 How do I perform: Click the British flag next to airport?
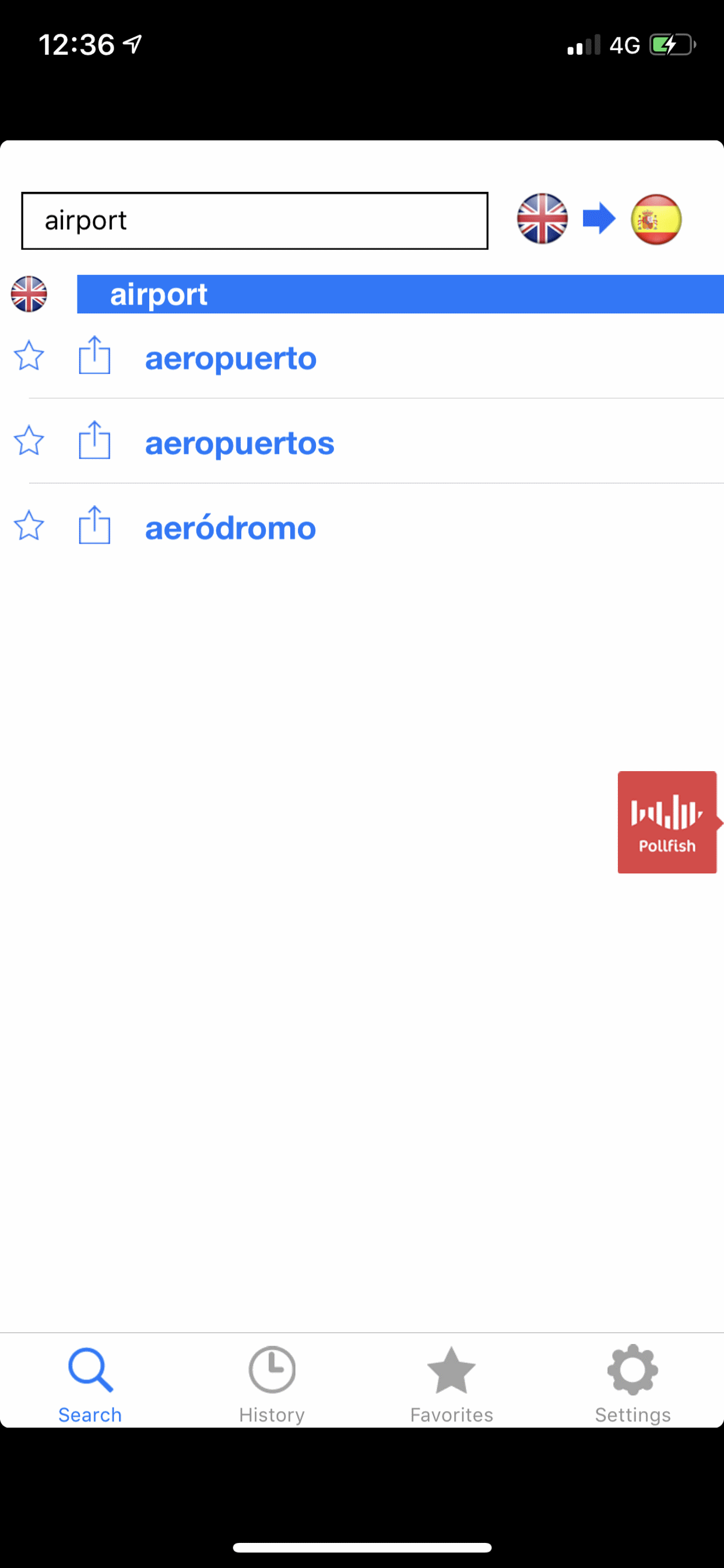(x=29, y=294)
